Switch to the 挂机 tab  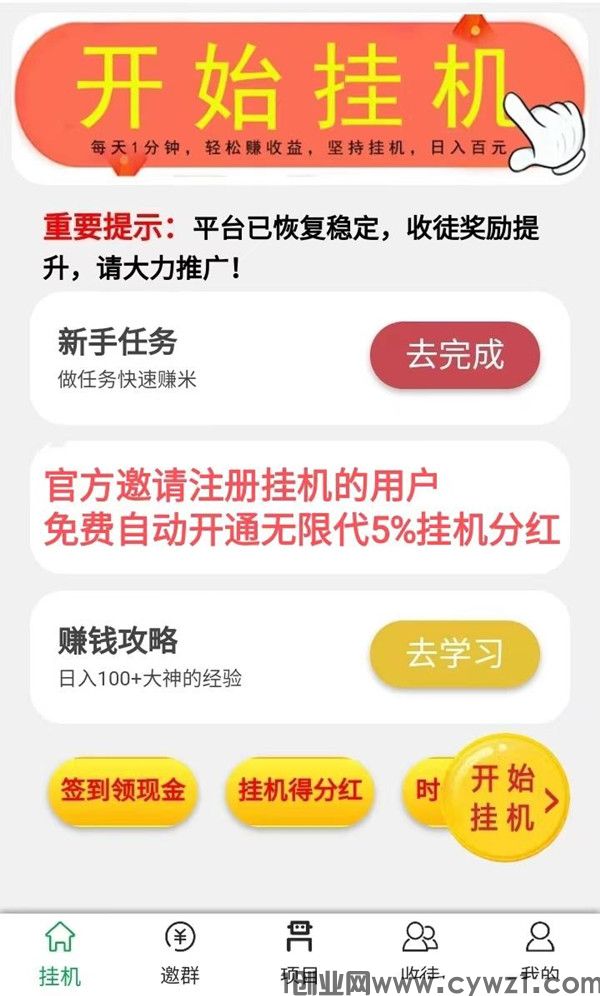[60, 953]
